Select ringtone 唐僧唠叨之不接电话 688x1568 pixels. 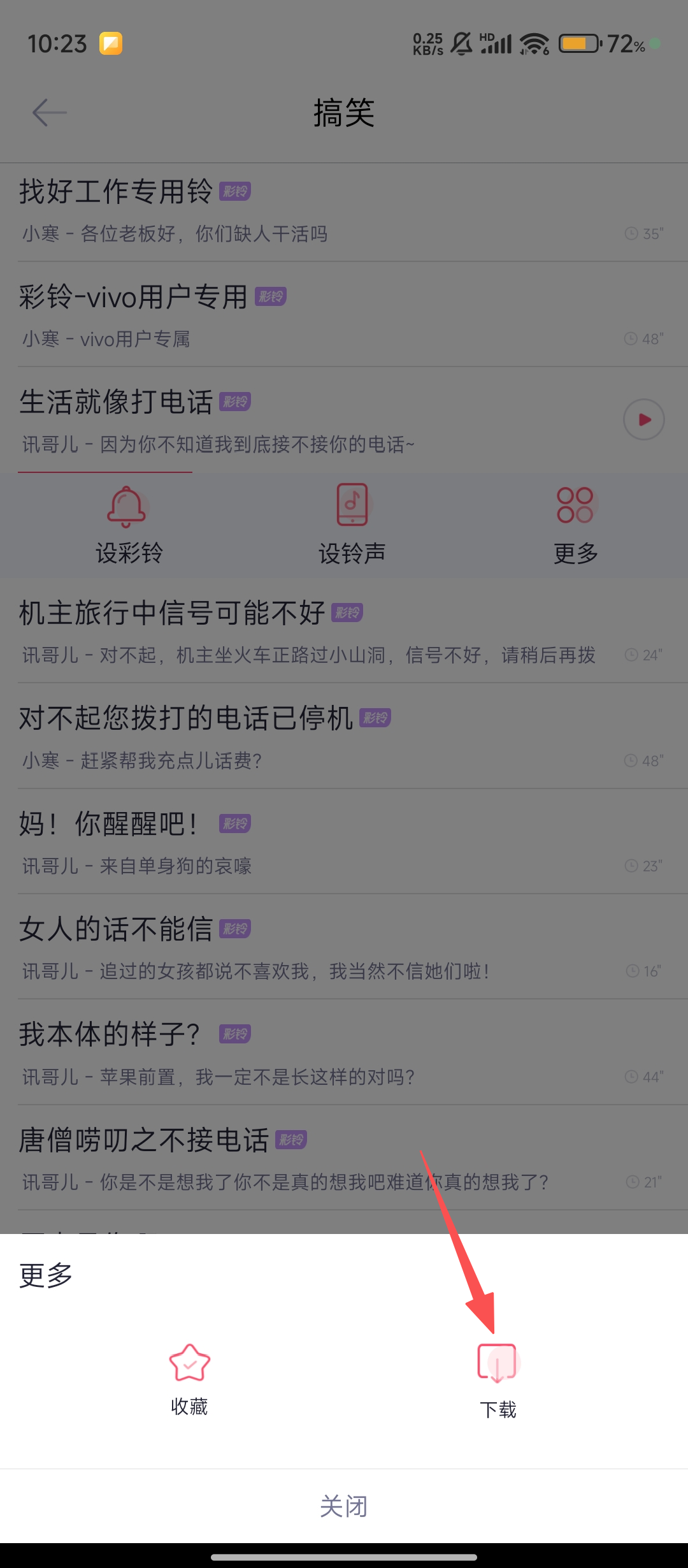319,1159
